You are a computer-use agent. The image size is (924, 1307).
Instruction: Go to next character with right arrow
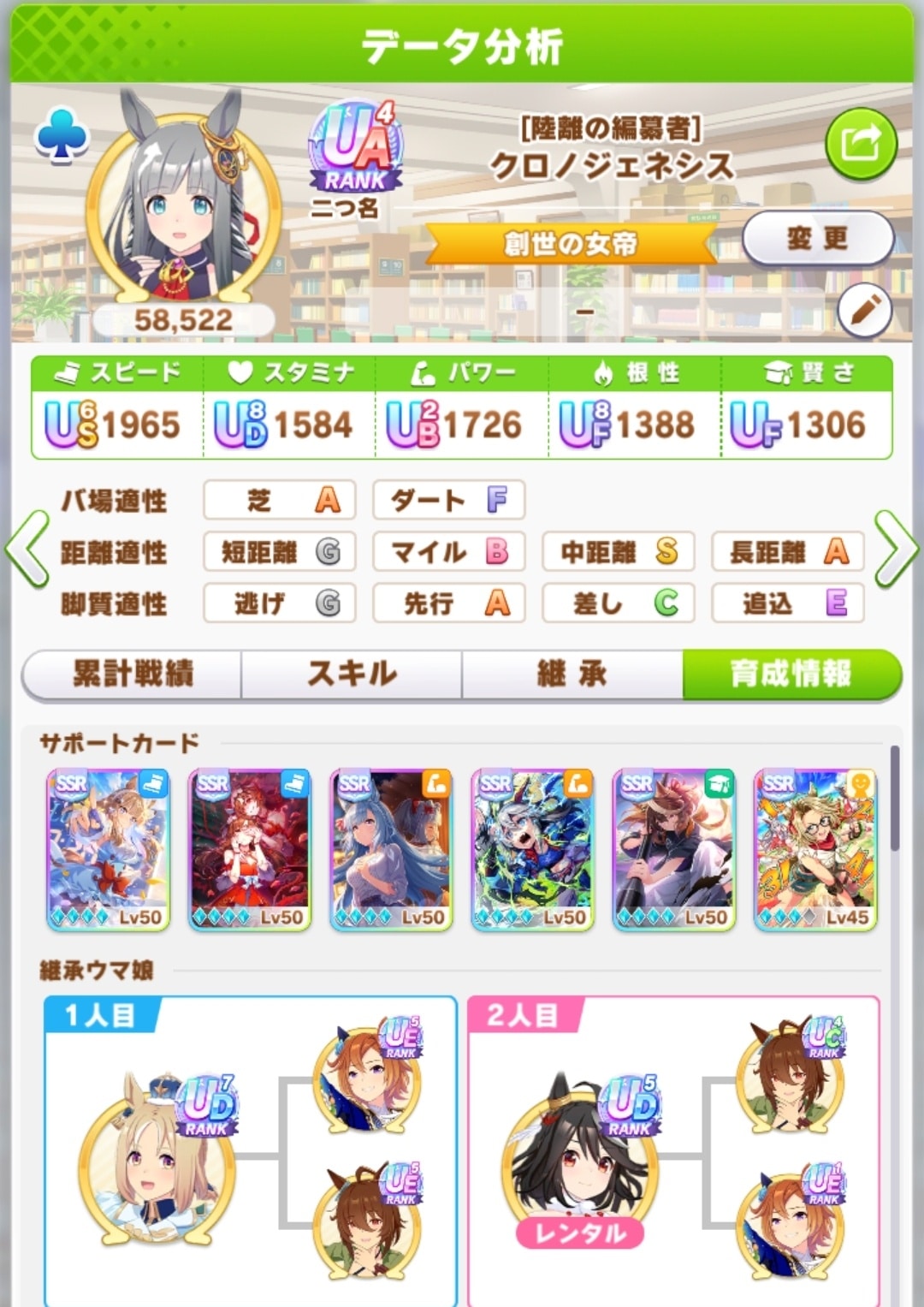895,550
